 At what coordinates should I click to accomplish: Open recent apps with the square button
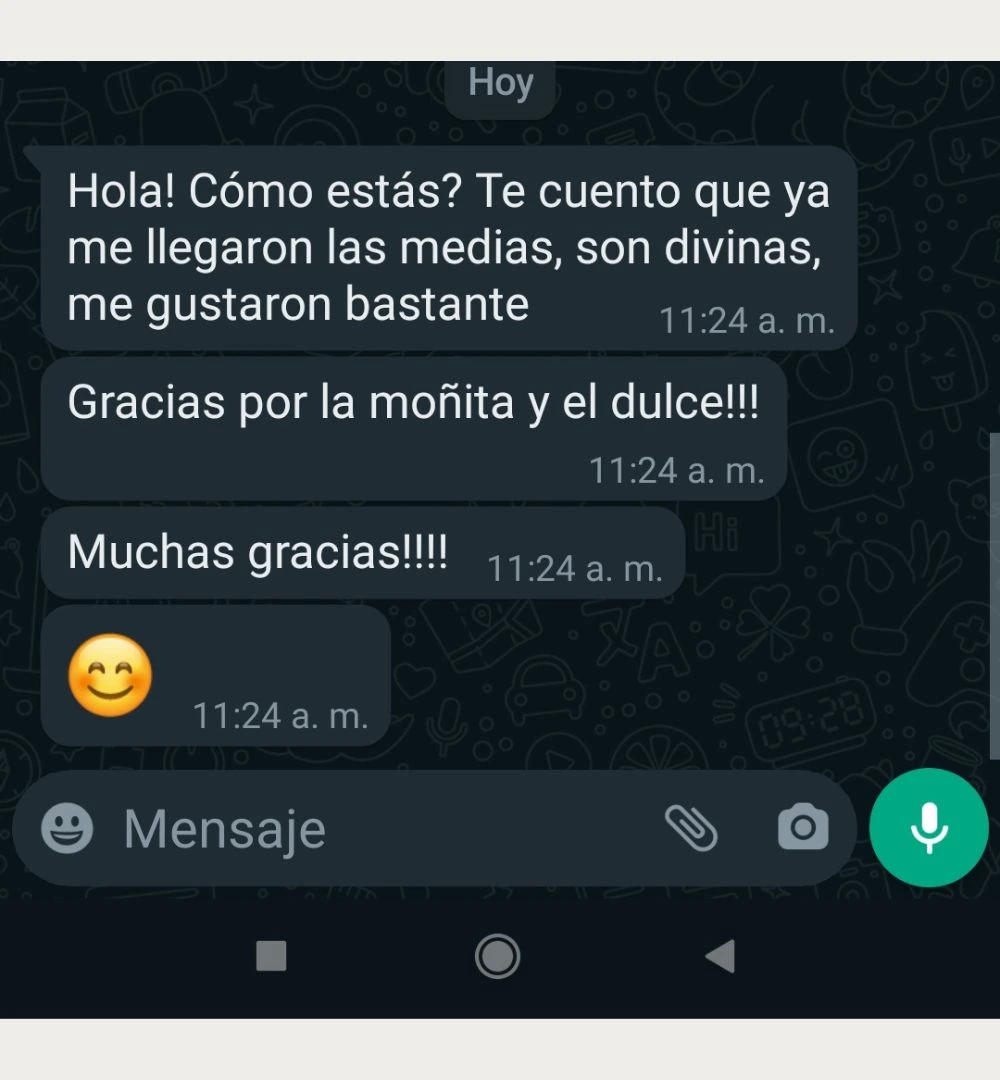271,956
